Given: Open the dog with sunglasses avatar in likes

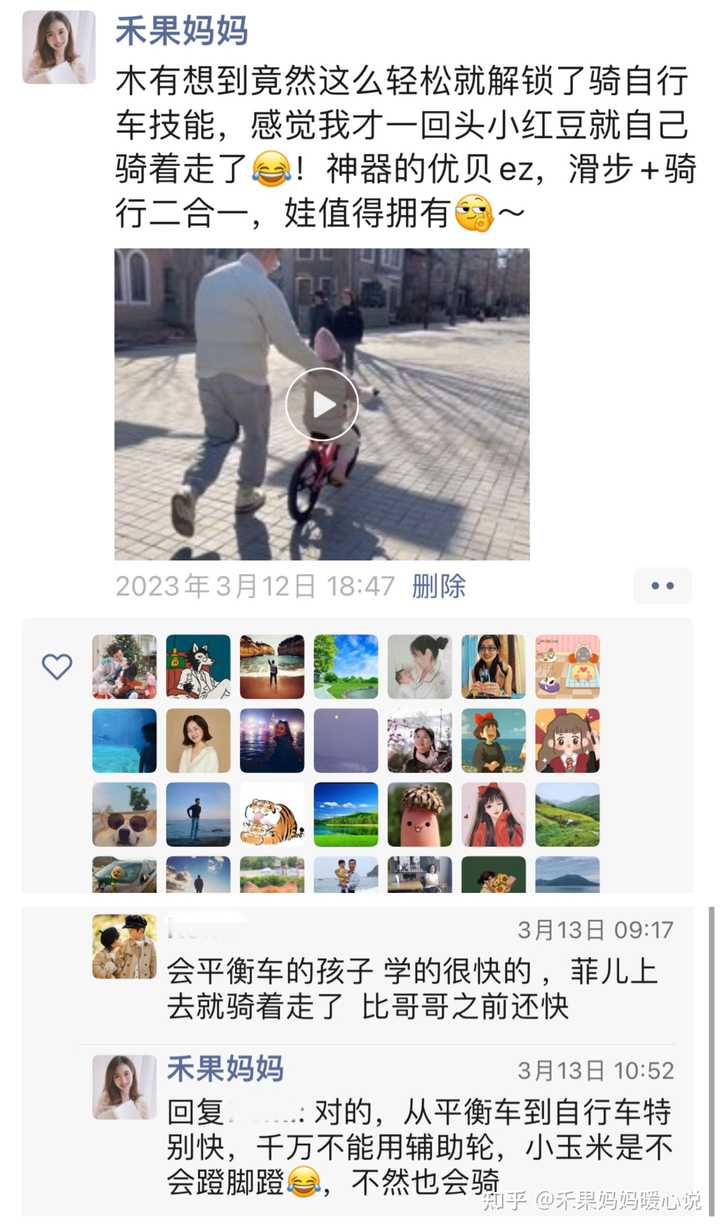Looking at the screenshot, I should click(x=124, y=814).
